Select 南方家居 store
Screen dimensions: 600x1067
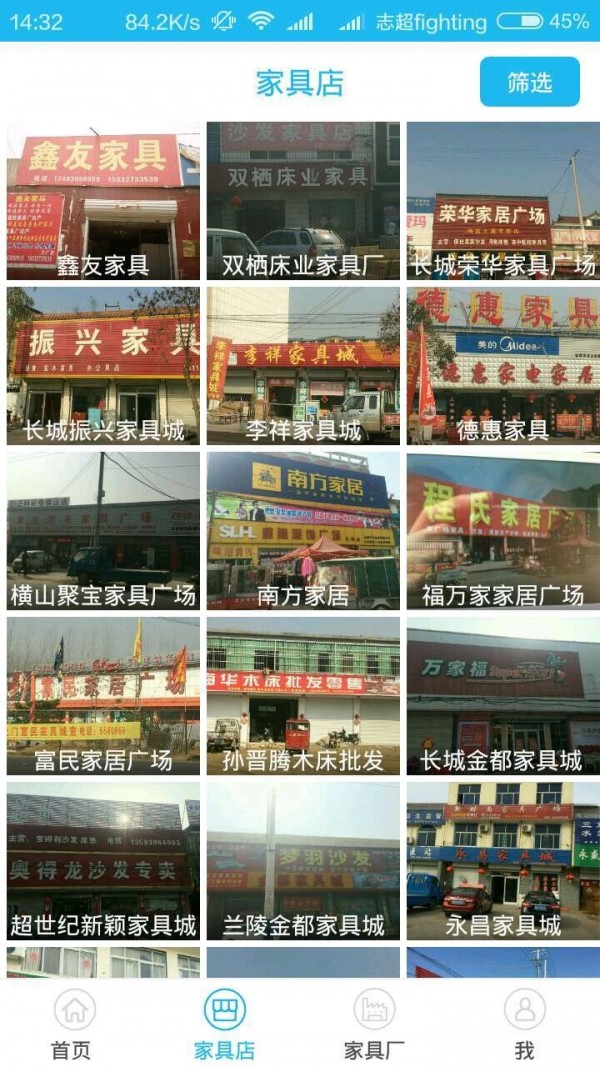303,531
